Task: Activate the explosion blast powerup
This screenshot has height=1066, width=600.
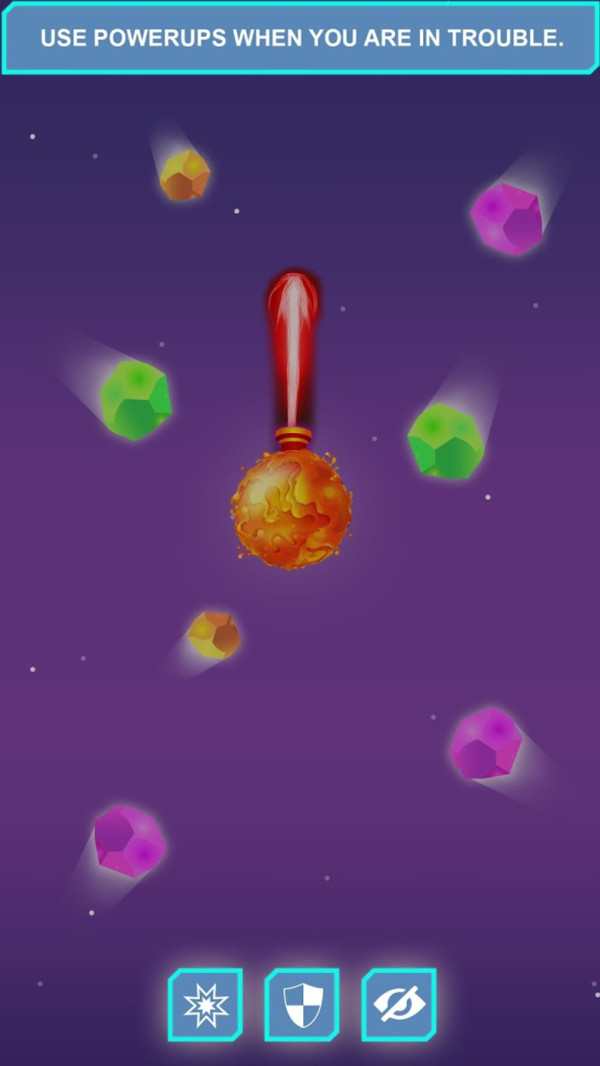Action: (205, 1004)
